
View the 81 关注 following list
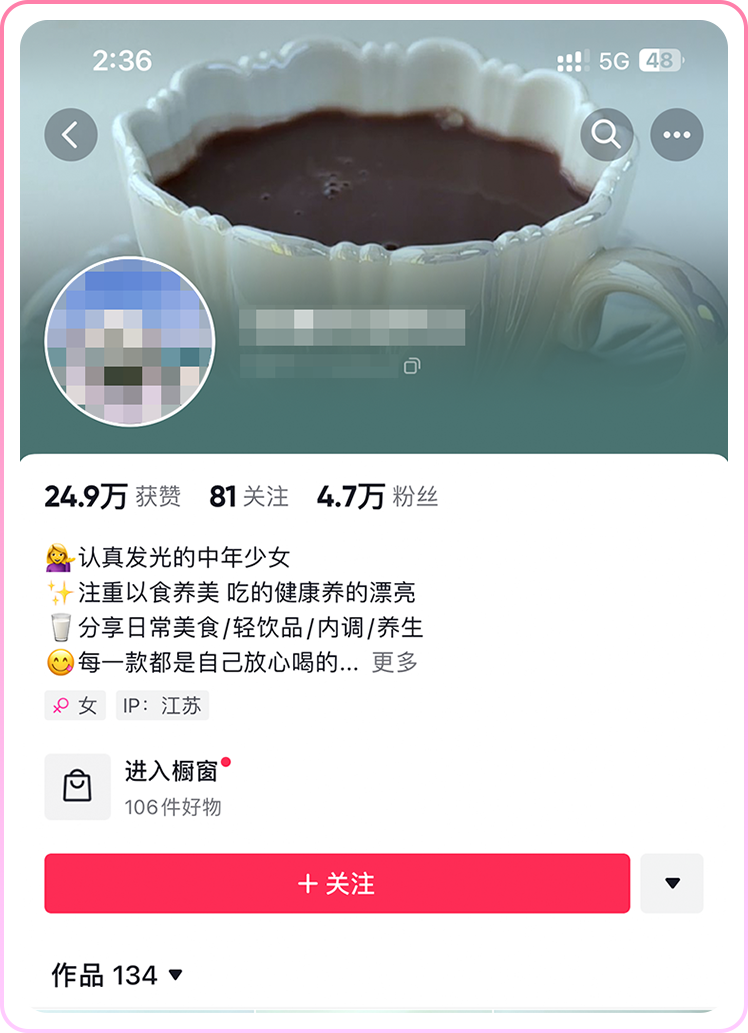point(249,496)
